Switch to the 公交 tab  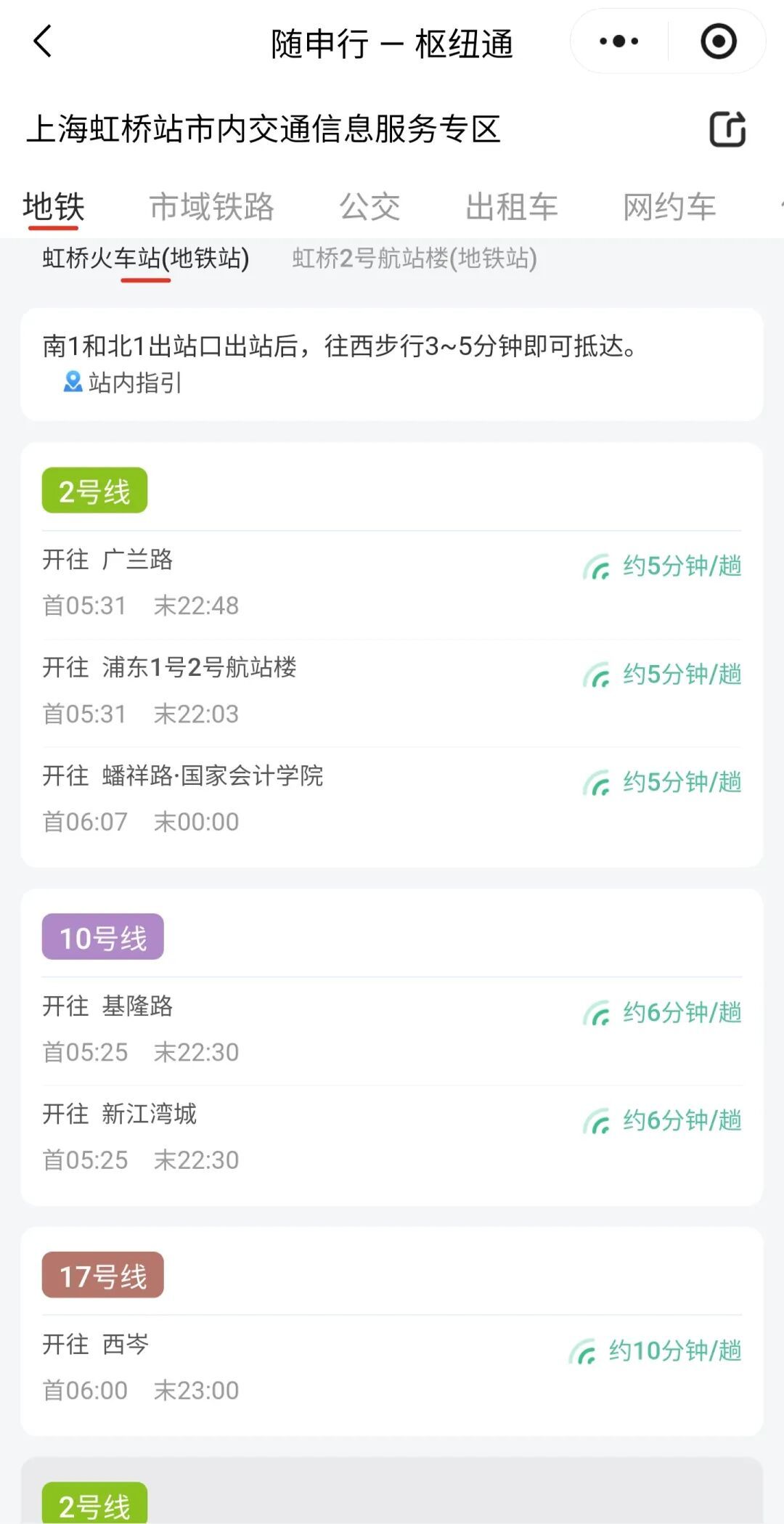tap(369, 207)
